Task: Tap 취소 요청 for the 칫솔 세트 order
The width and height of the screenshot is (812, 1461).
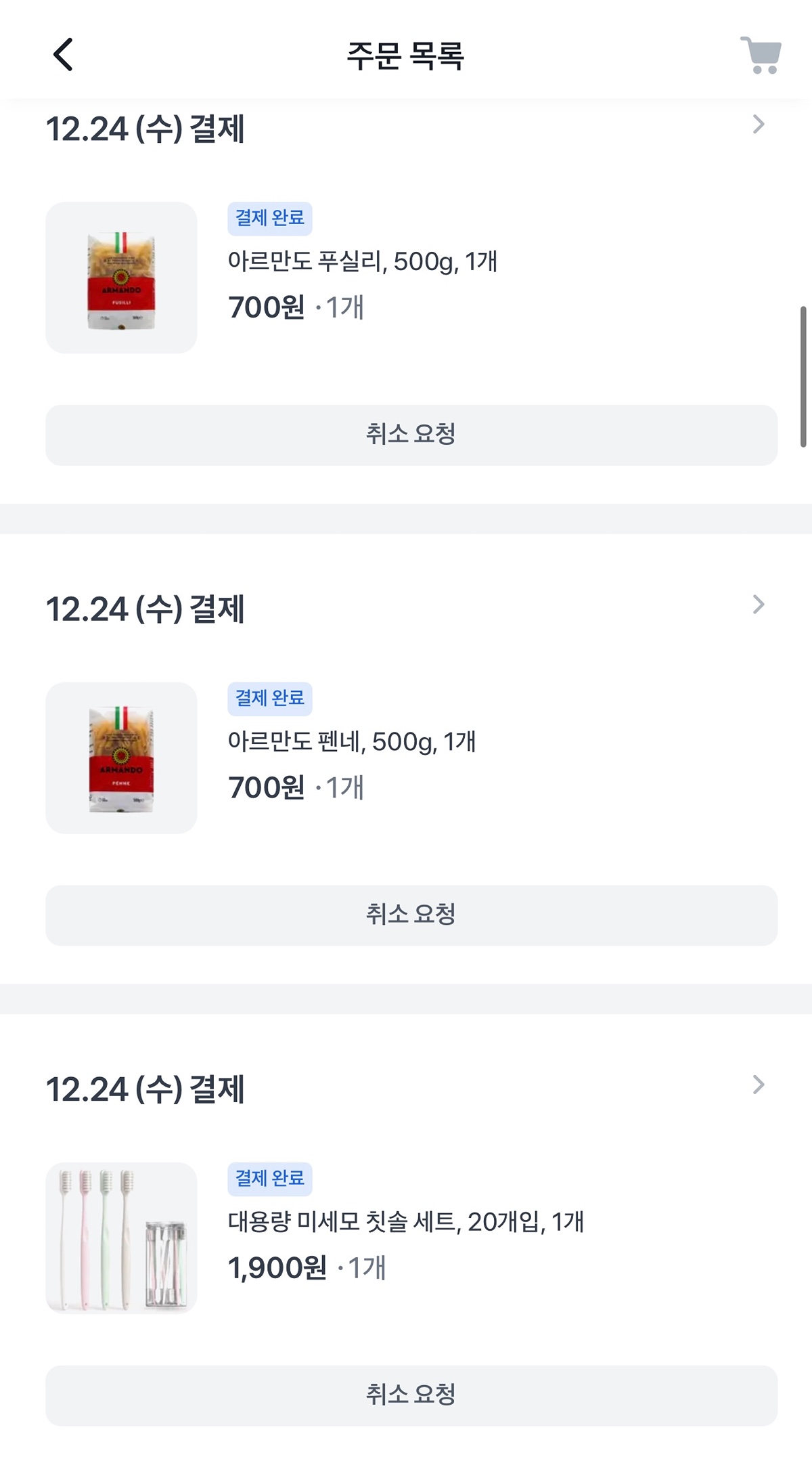Action: point(411,1395)
